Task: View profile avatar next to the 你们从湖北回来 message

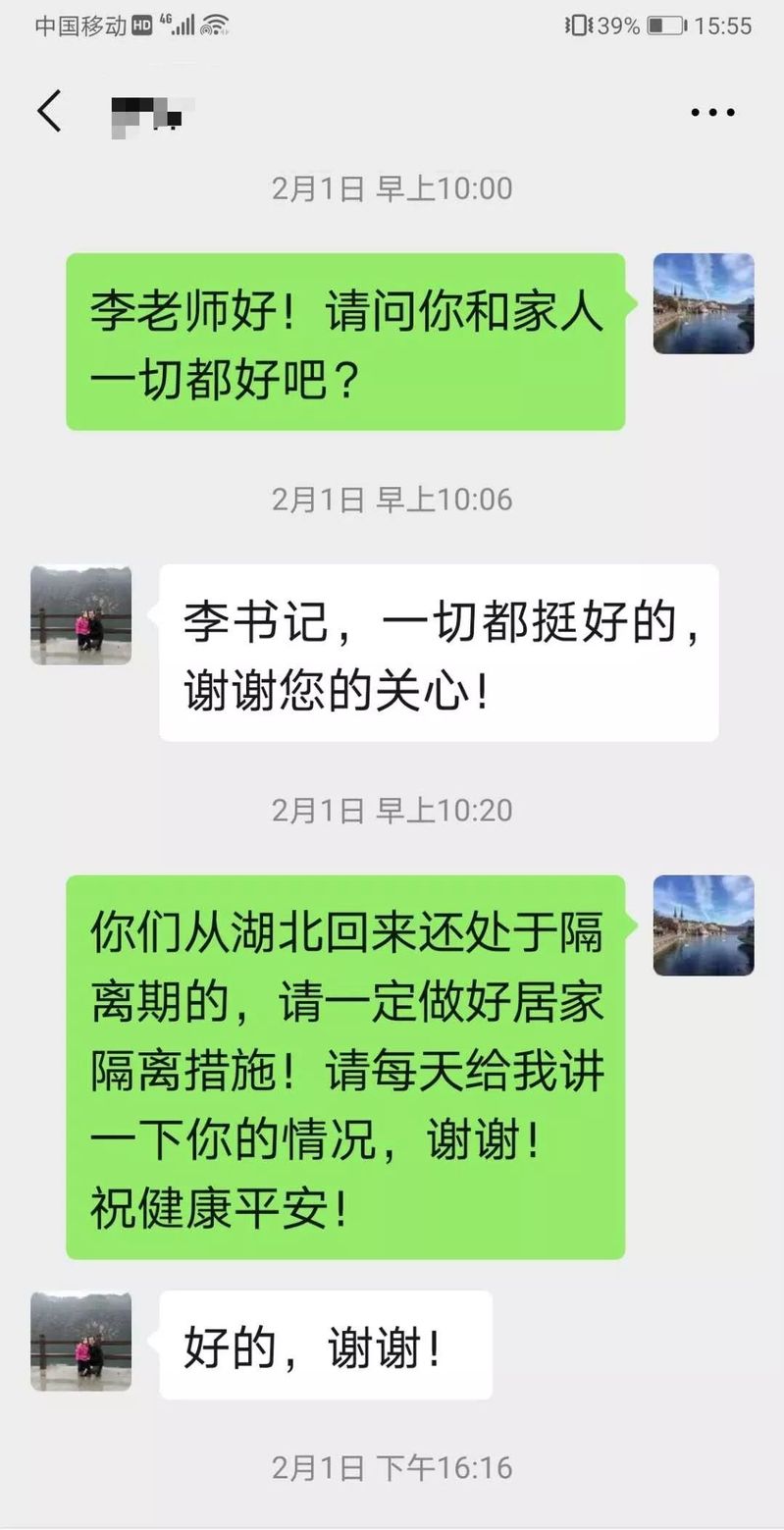Action: 704,925
